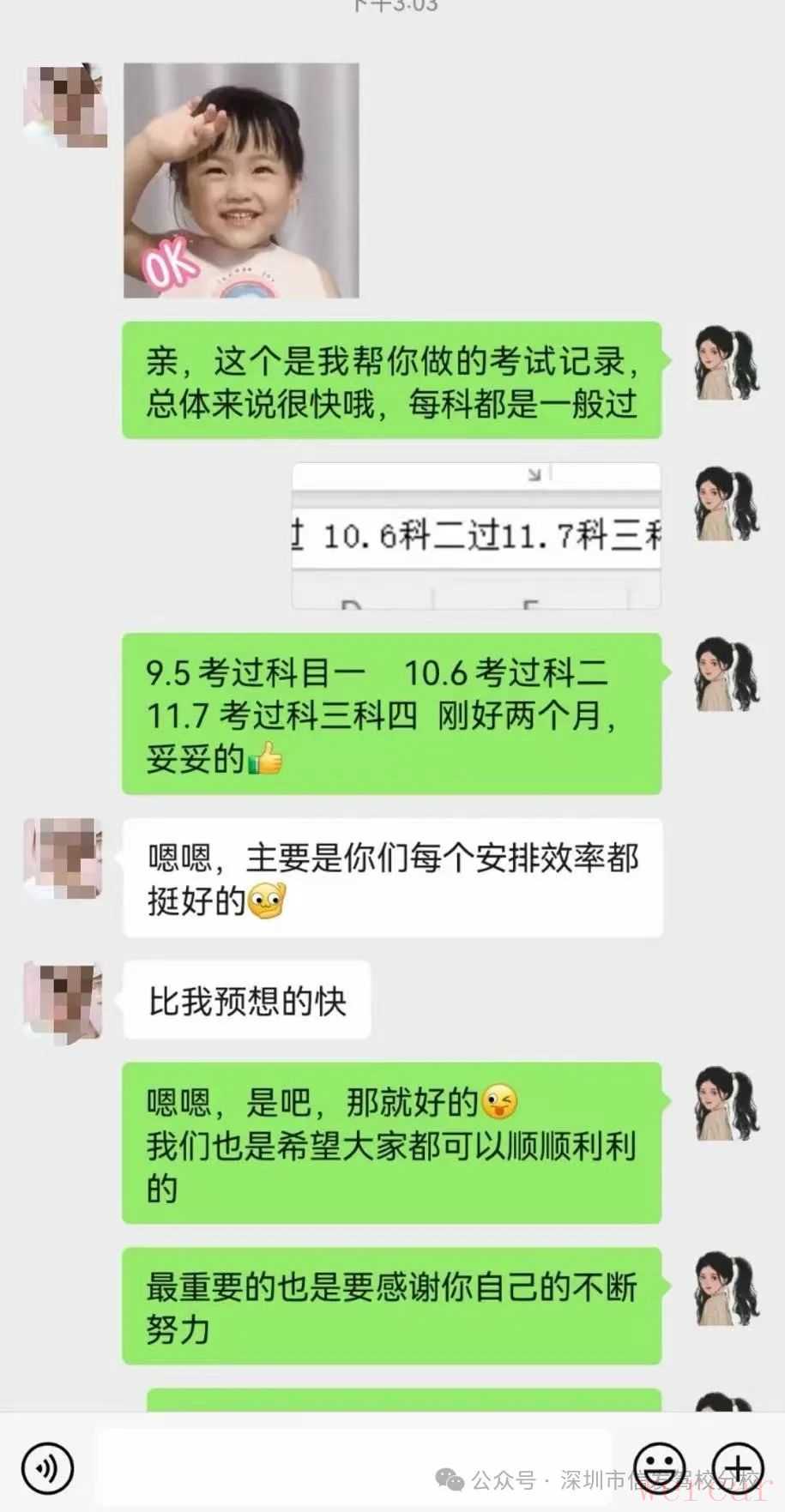Focus the message text field
Screen dimensions: 785x1512
(353, 1466)
